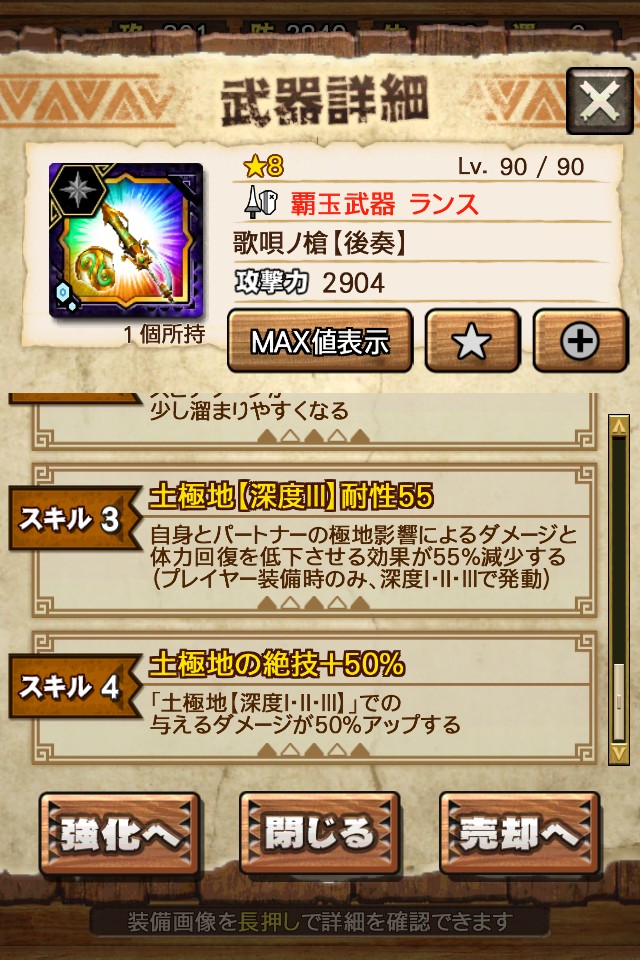The image size is (640, 960).
Task: Select 閉じる to close details
Action: (x=319, y=834)
